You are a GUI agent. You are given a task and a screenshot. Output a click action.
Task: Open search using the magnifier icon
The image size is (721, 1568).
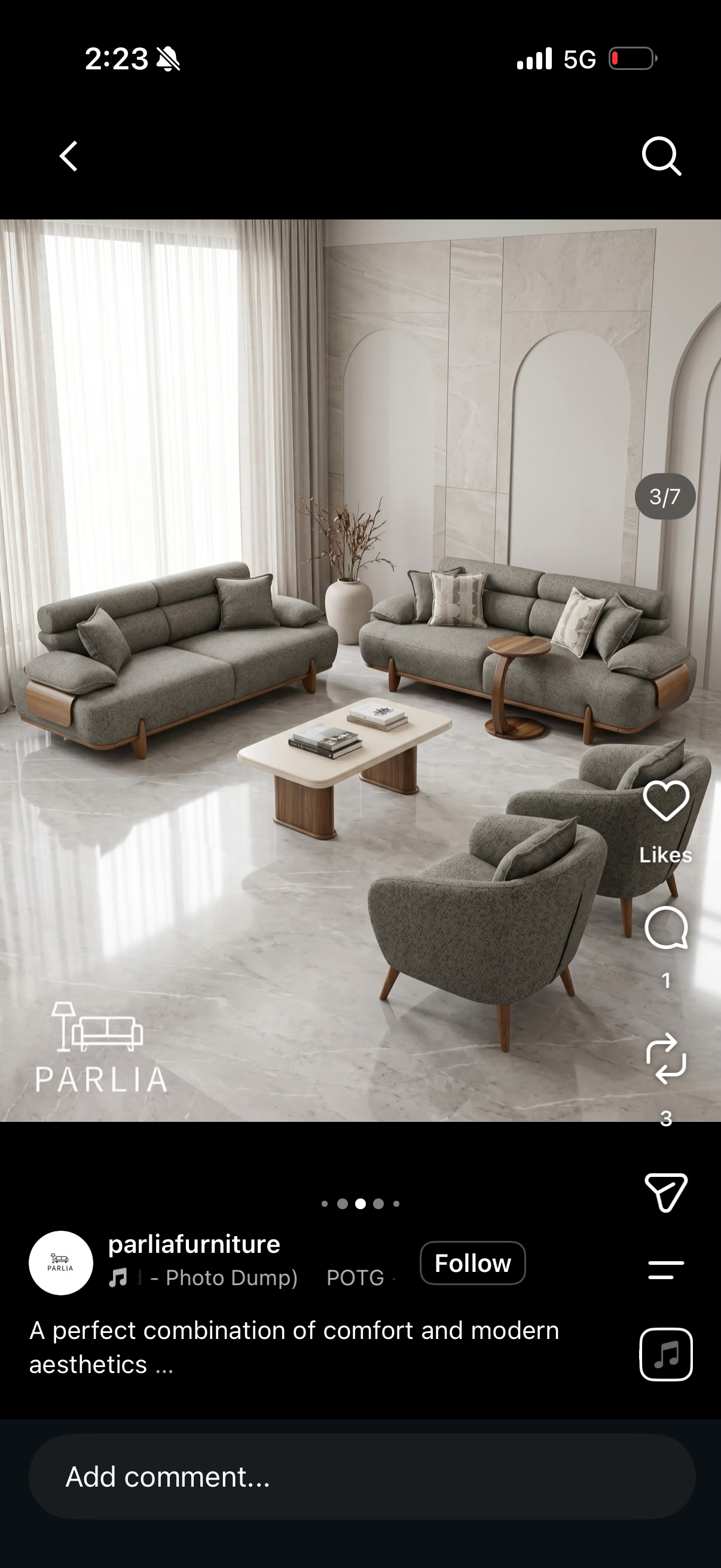click(x=661, y=157)
